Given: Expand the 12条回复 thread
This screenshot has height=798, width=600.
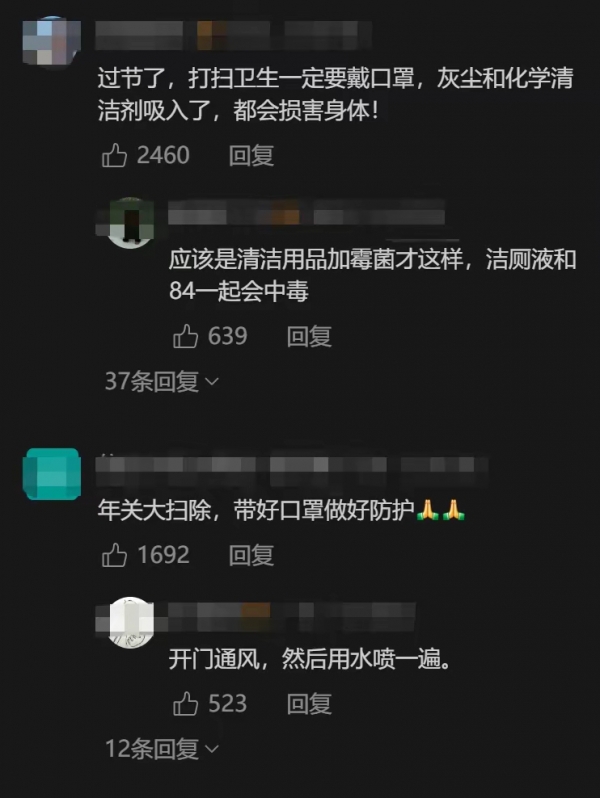Looking at the screenshot, I should tap(161, 748).
